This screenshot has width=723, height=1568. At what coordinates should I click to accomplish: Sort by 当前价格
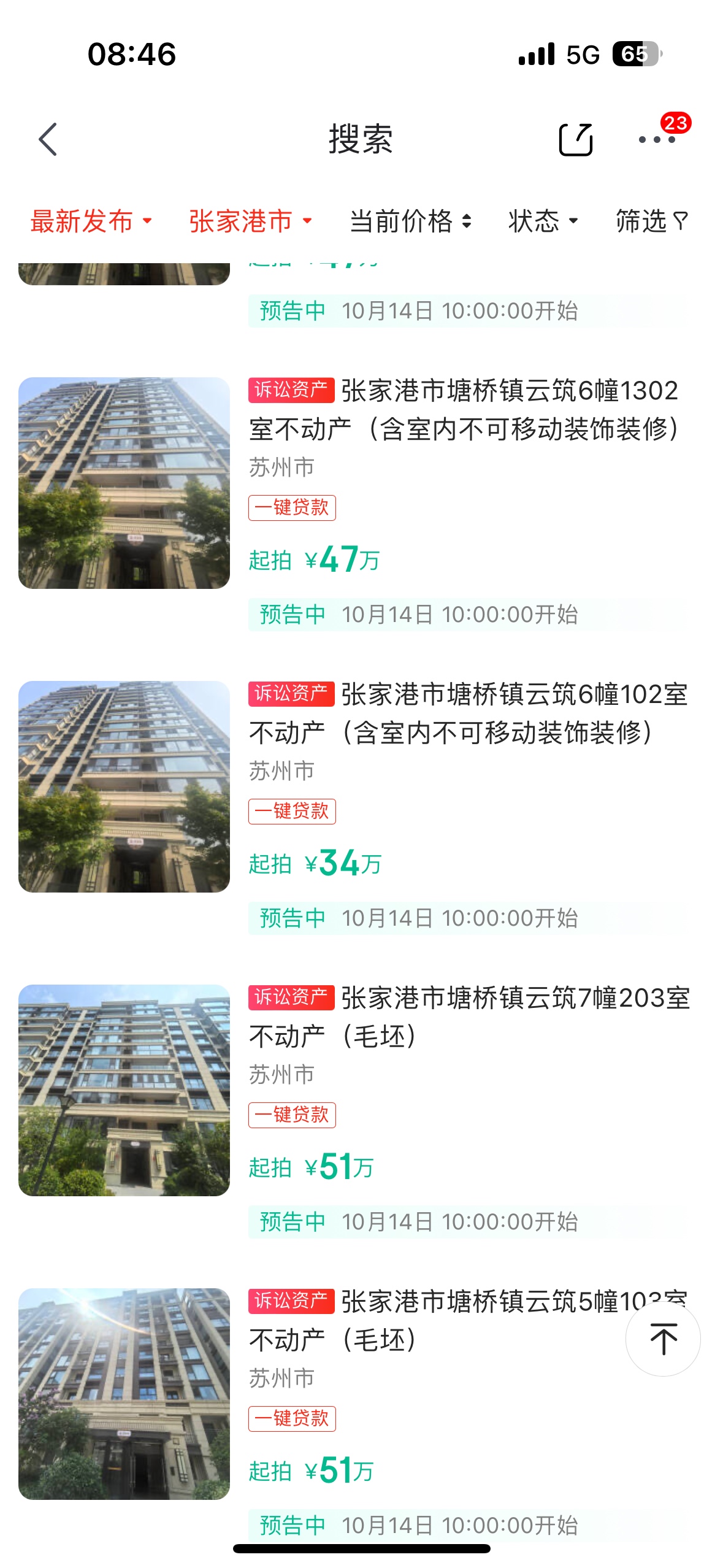(410, 221)
